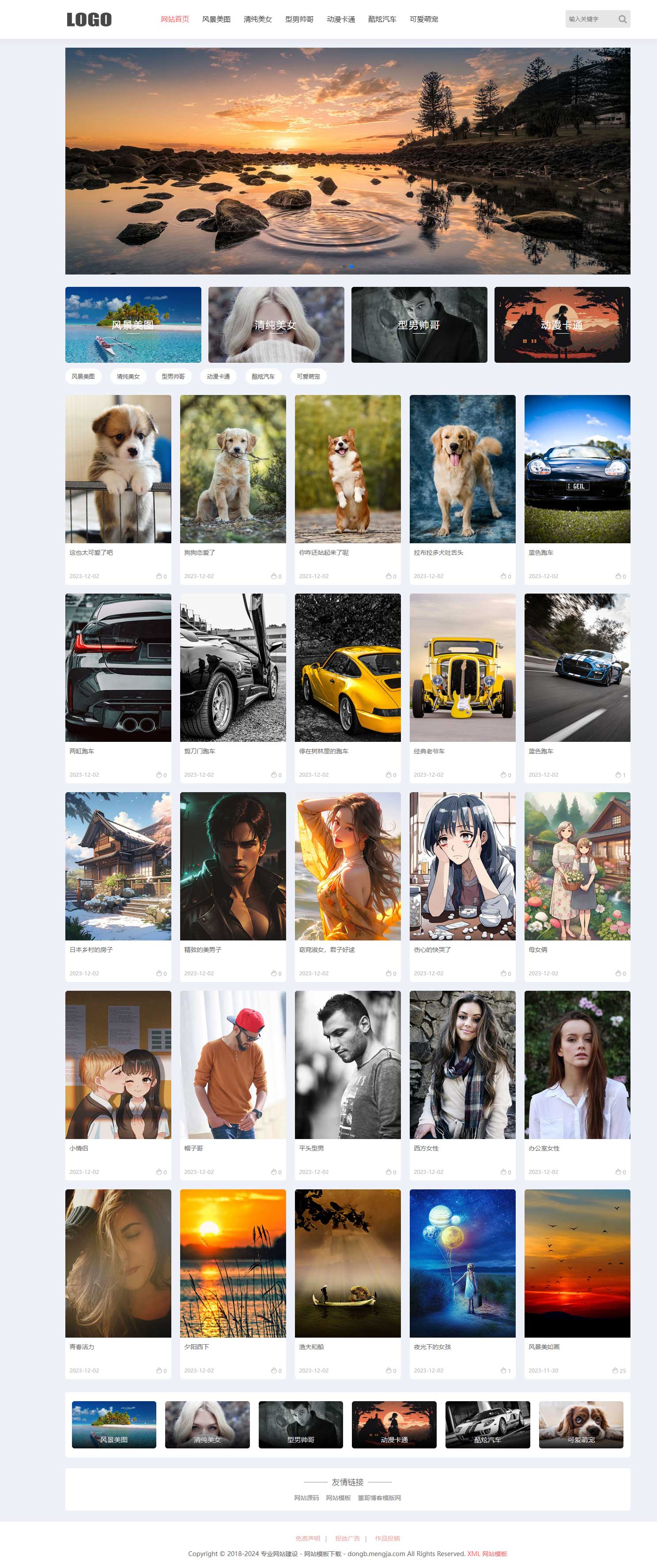View the 剪刀门跑车 card
The width and height of the screenshot is (657, 1568).
233,668
